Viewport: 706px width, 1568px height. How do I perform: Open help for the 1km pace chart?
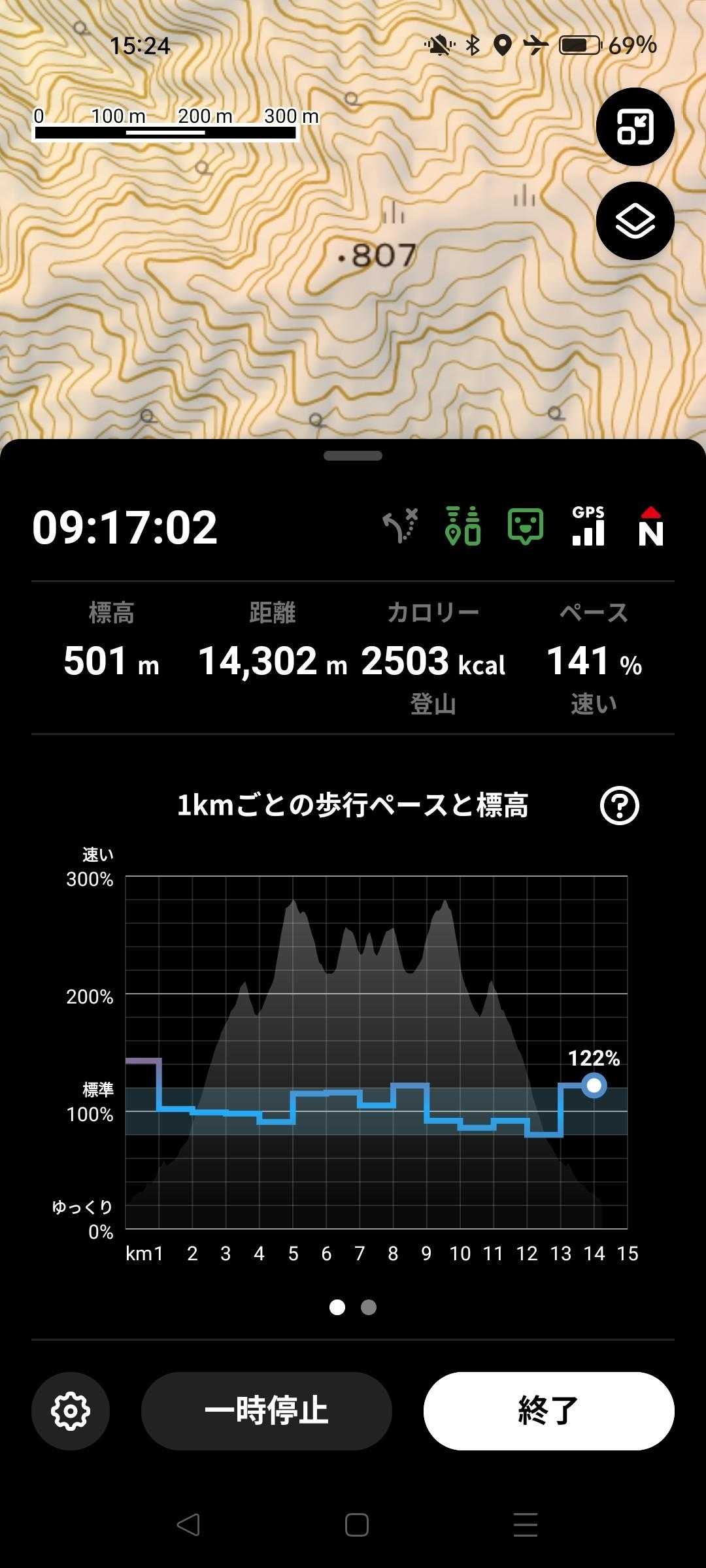coord(619,806)
